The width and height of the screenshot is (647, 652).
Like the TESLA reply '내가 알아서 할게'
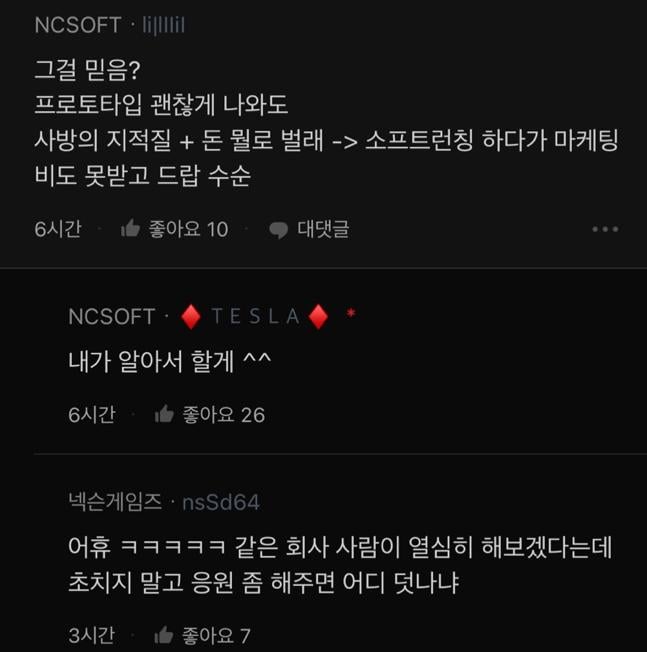(165, 415)
